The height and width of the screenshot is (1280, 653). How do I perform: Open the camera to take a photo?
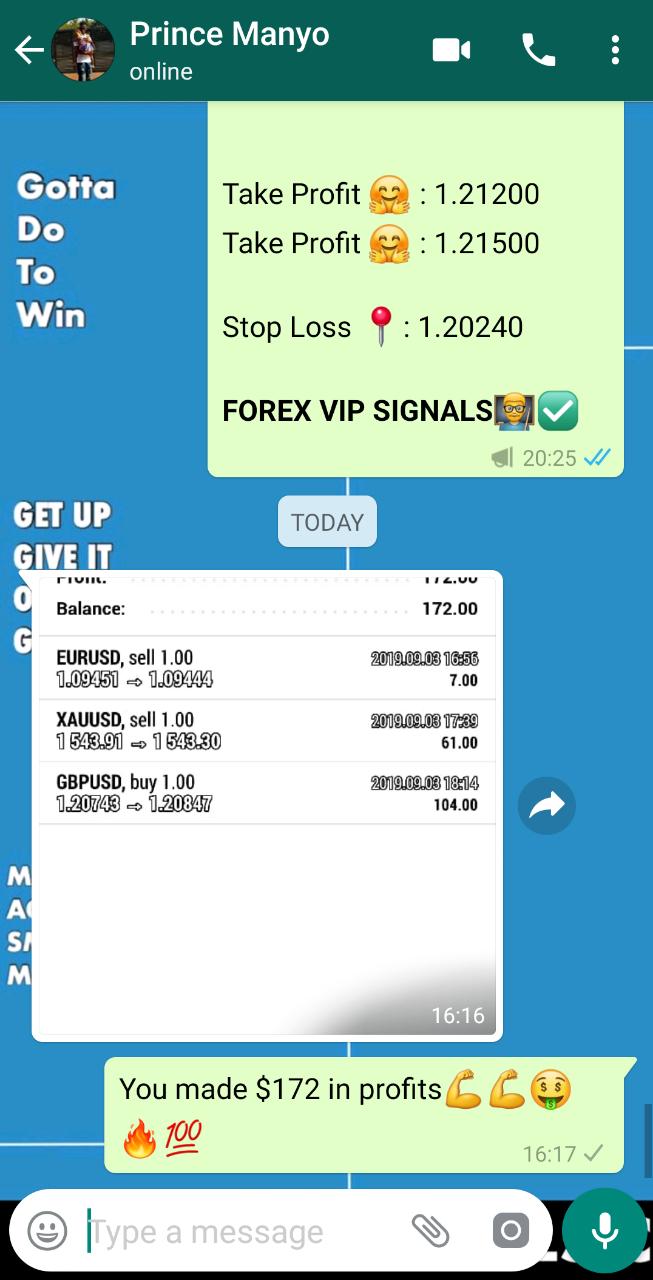[x=510, y=1231]
